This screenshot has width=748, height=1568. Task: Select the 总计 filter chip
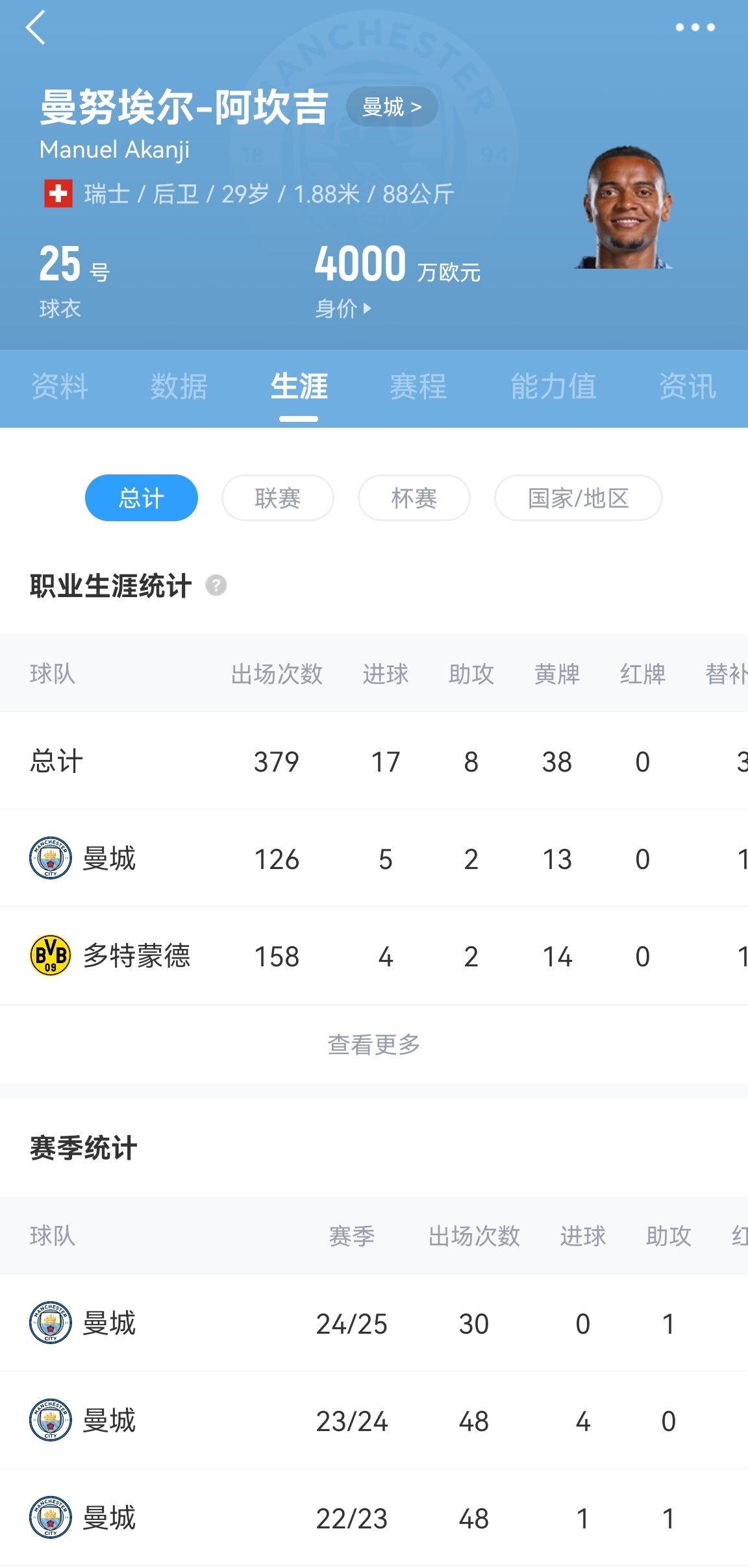pos(142,498)
